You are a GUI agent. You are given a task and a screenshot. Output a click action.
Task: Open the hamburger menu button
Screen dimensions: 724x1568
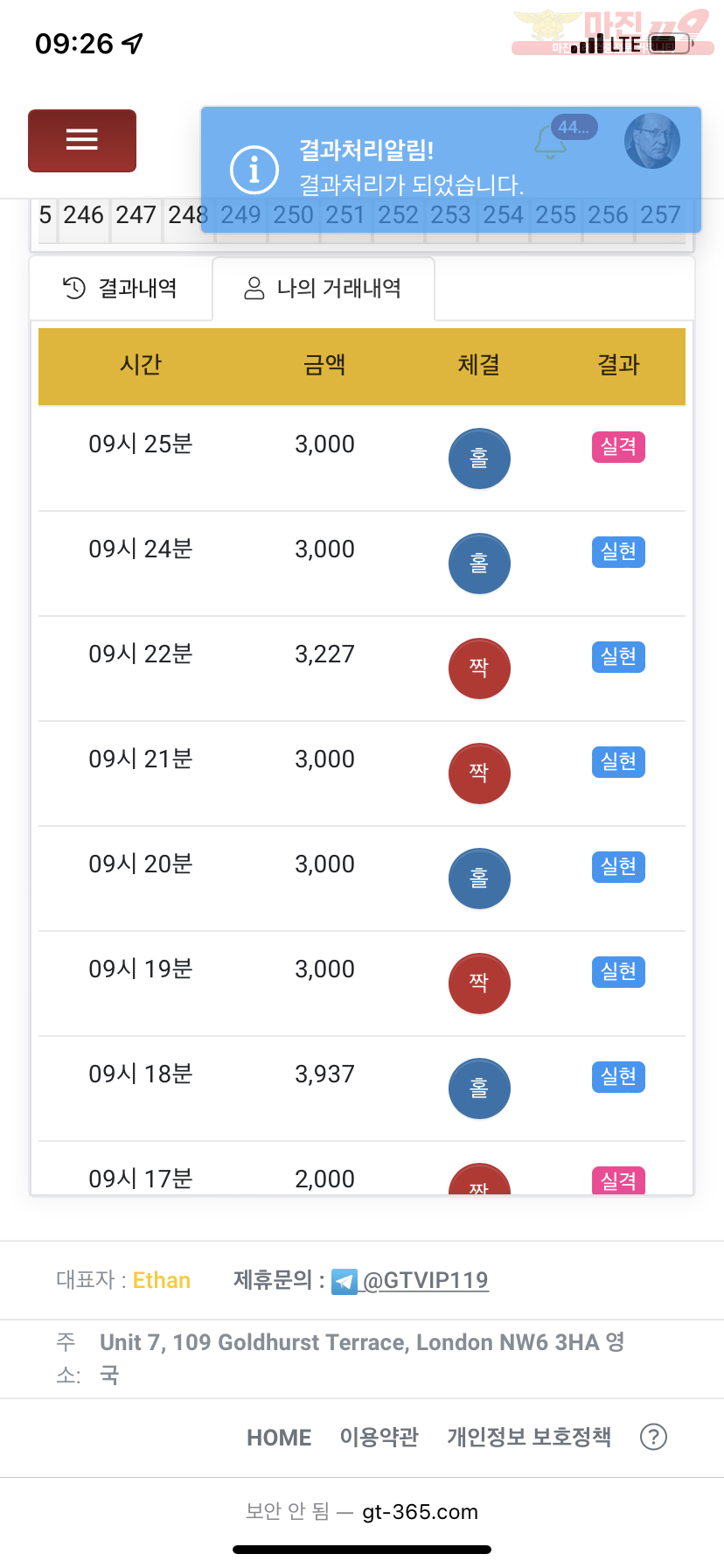pyautogui.click(x=82, y=140)
